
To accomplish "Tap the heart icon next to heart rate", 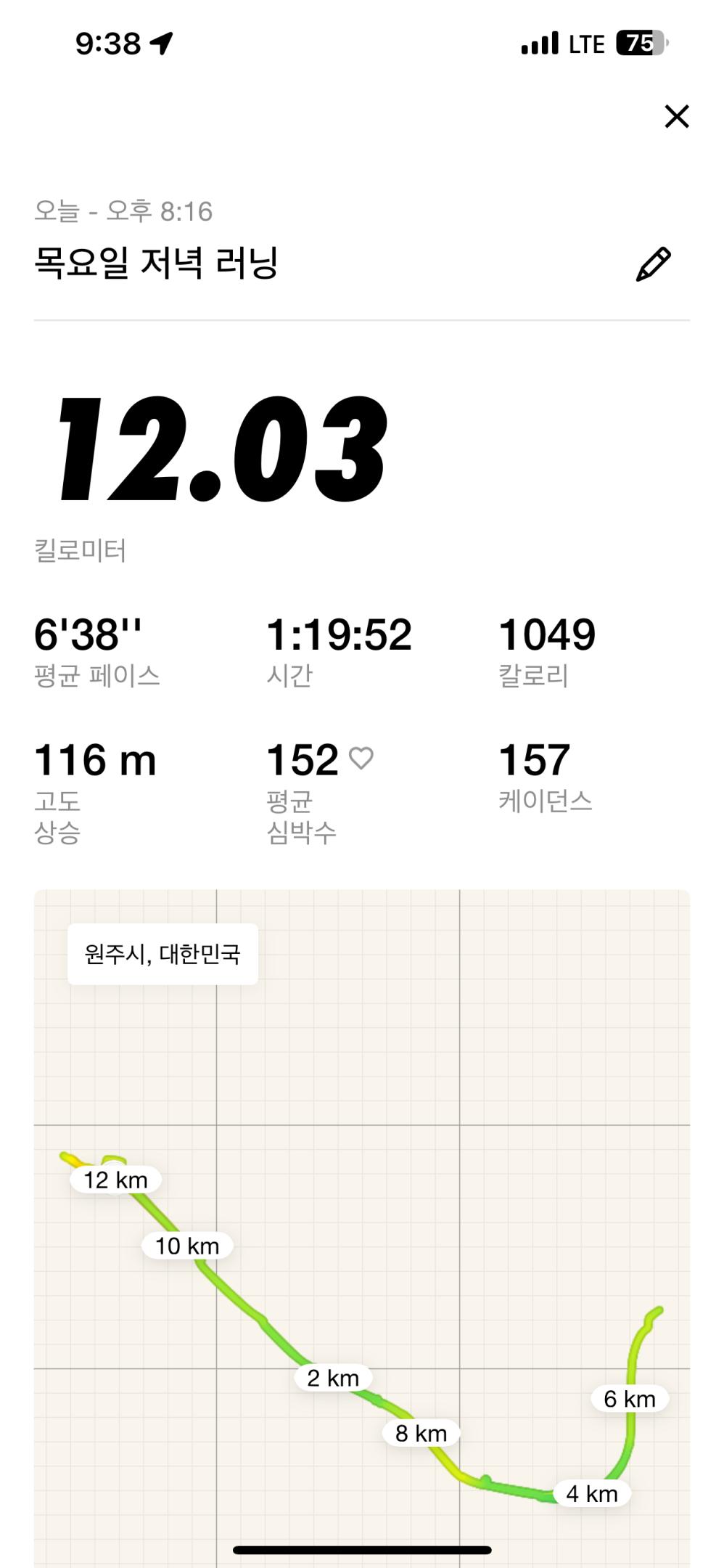I will 362,757.
